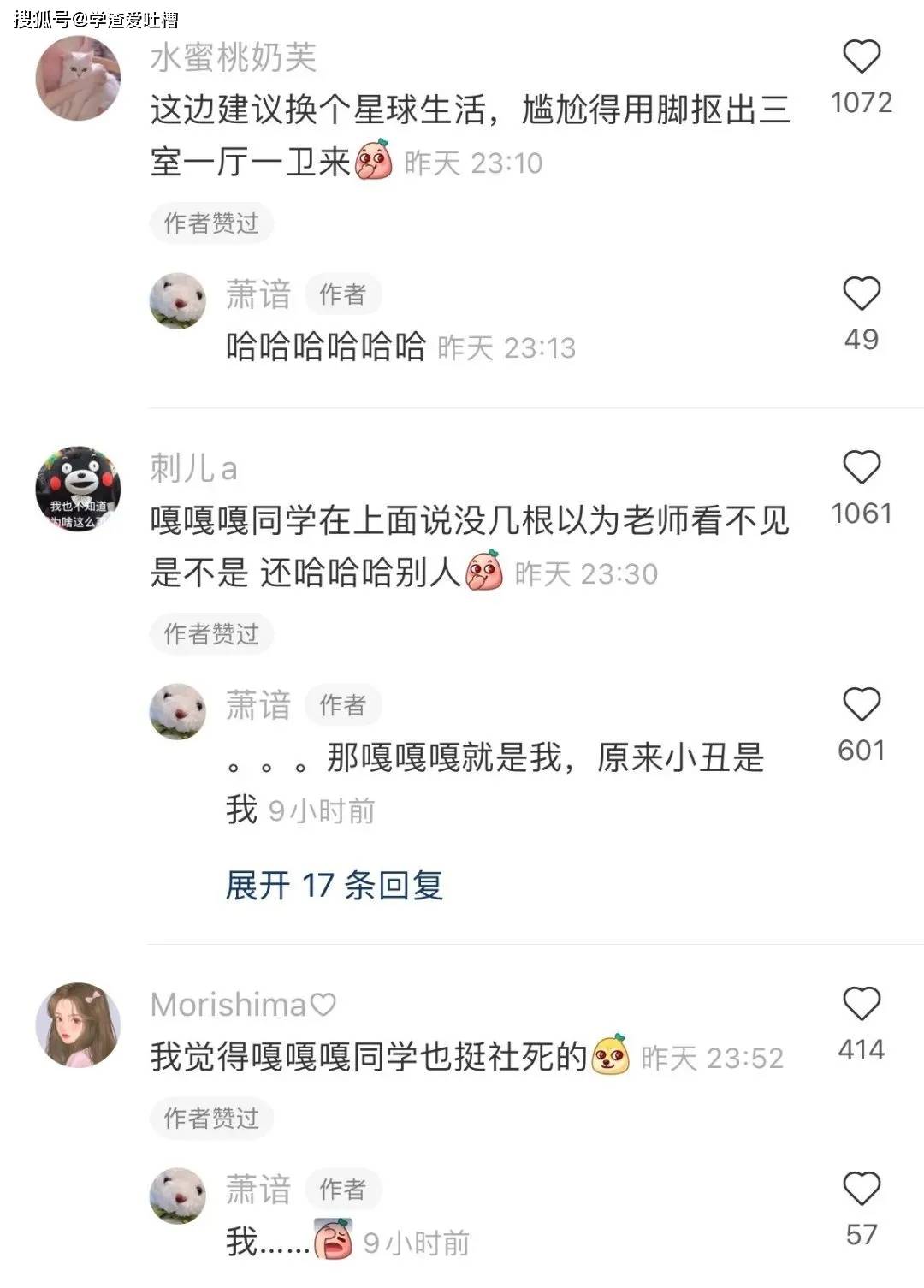This screenshot has height=1288, width=924.
Task: Like 水蜜桃奶芙's comment
Action: [x=861, y=57]
